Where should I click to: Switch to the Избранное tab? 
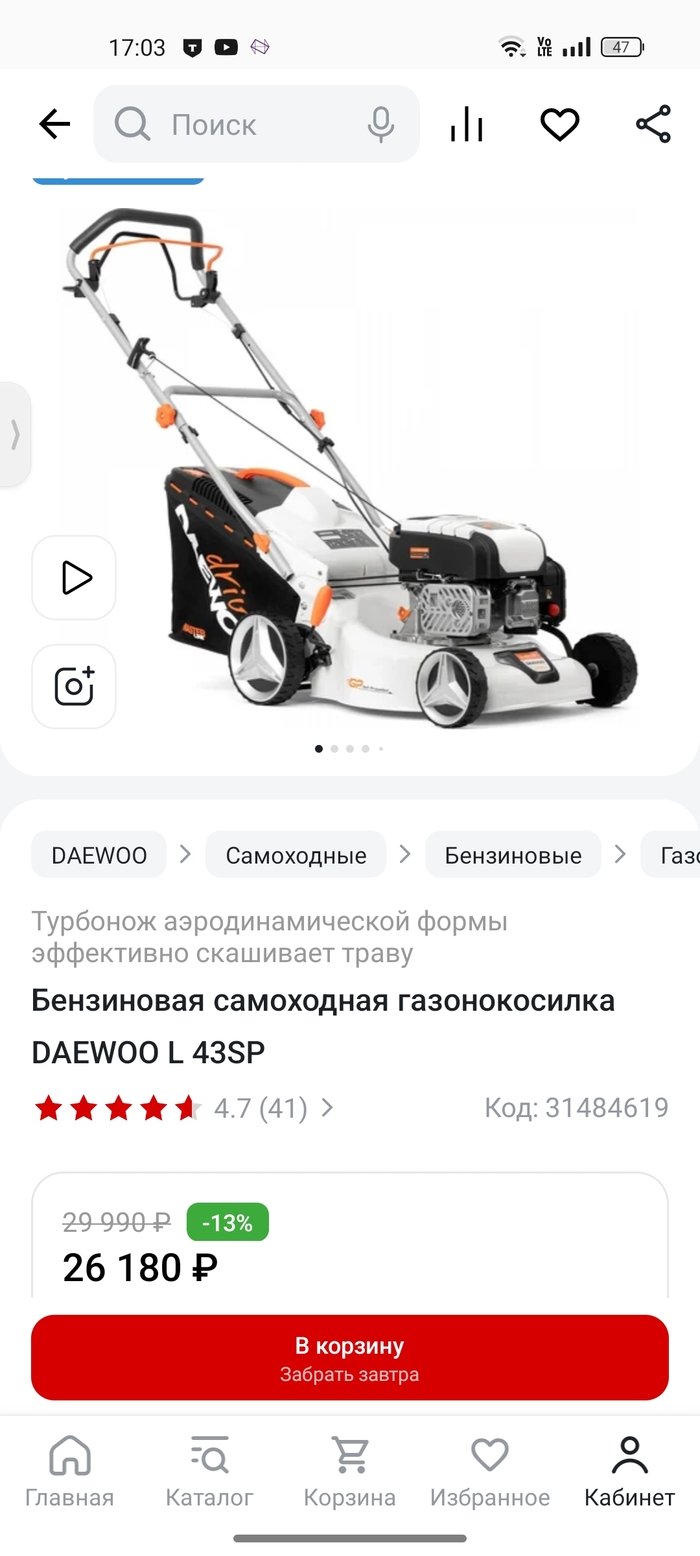[x=489, y=1472]
